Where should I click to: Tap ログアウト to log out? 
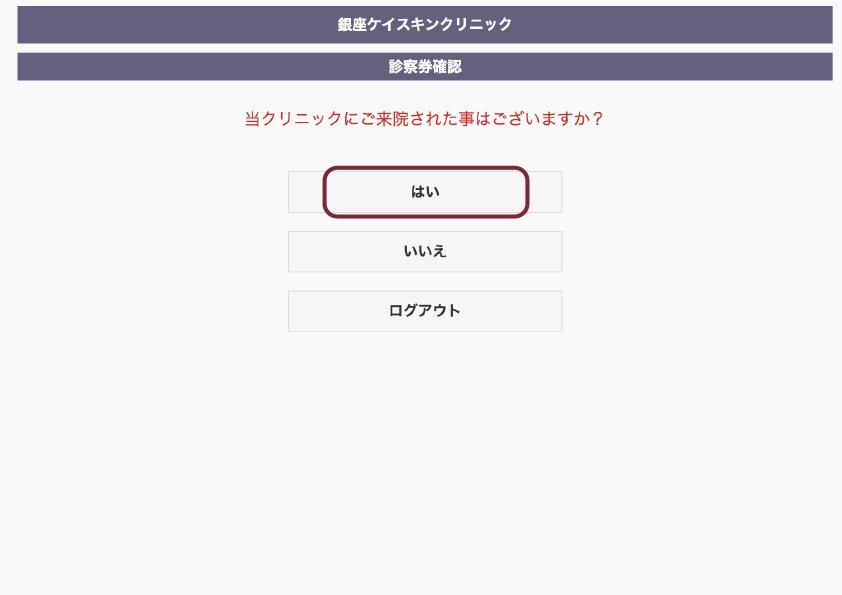[x=425, y=311]
